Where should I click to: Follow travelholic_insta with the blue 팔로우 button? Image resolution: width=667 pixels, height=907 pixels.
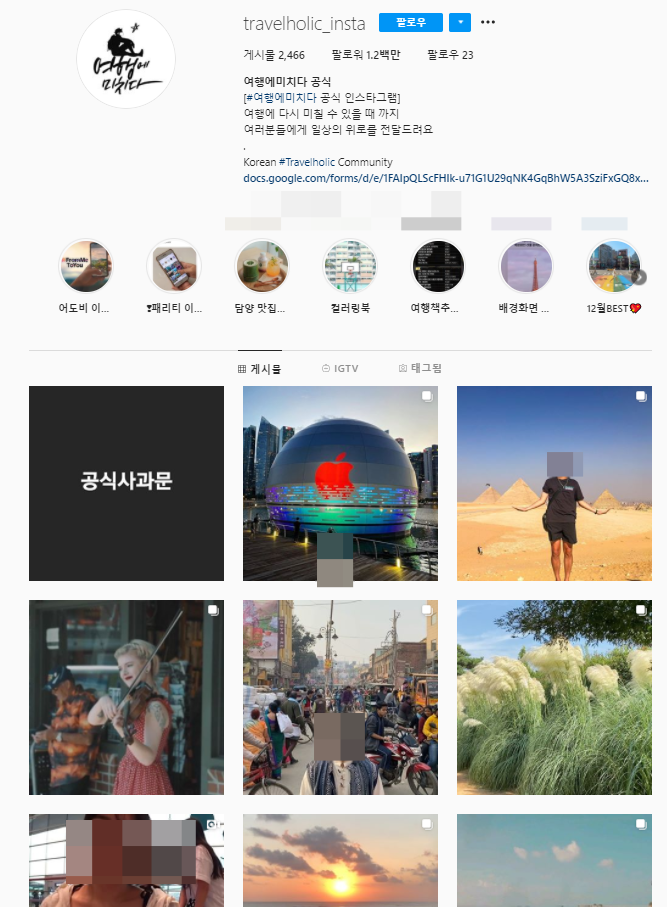pyautogui.click(x=411, y=23)
